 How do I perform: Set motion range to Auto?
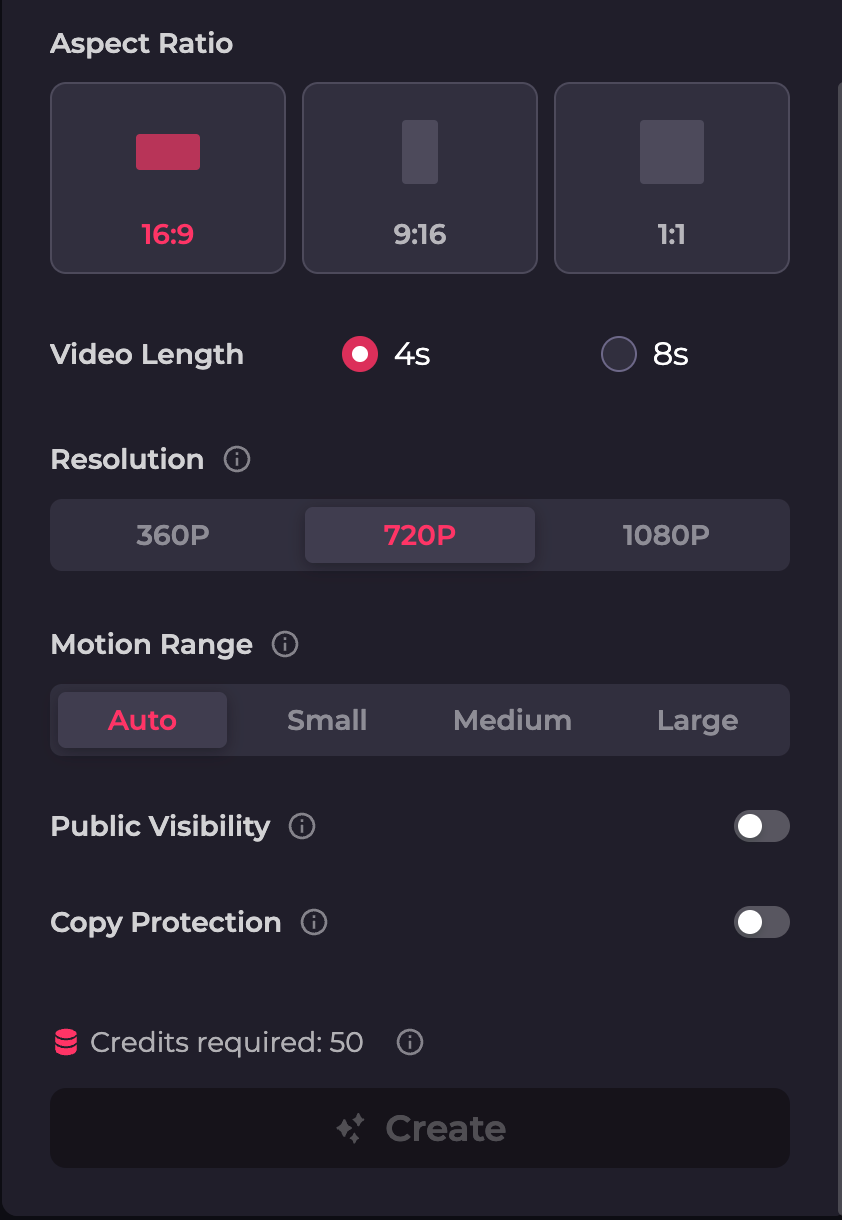[x=143, y=720]
